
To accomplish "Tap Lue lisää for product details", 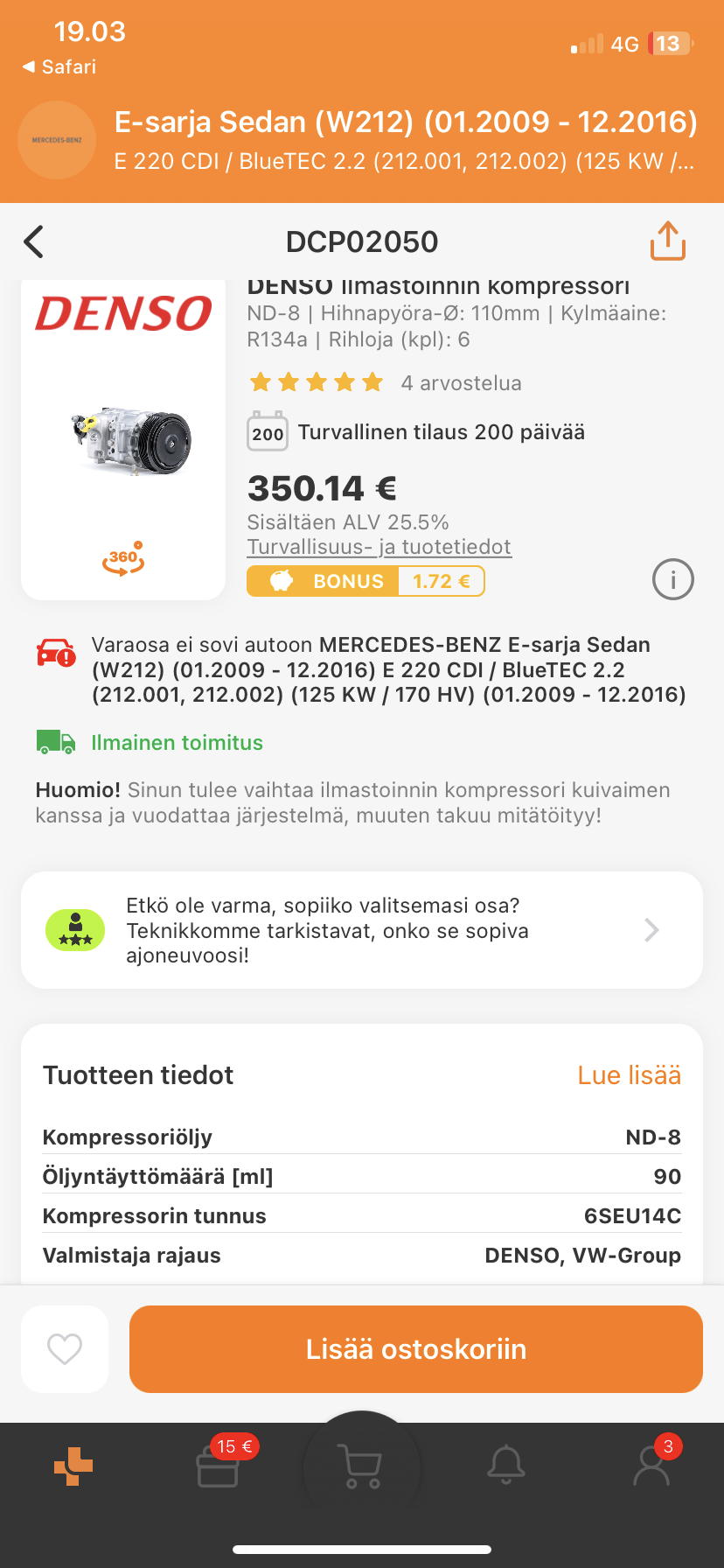I will click(x=629, y=1075).
